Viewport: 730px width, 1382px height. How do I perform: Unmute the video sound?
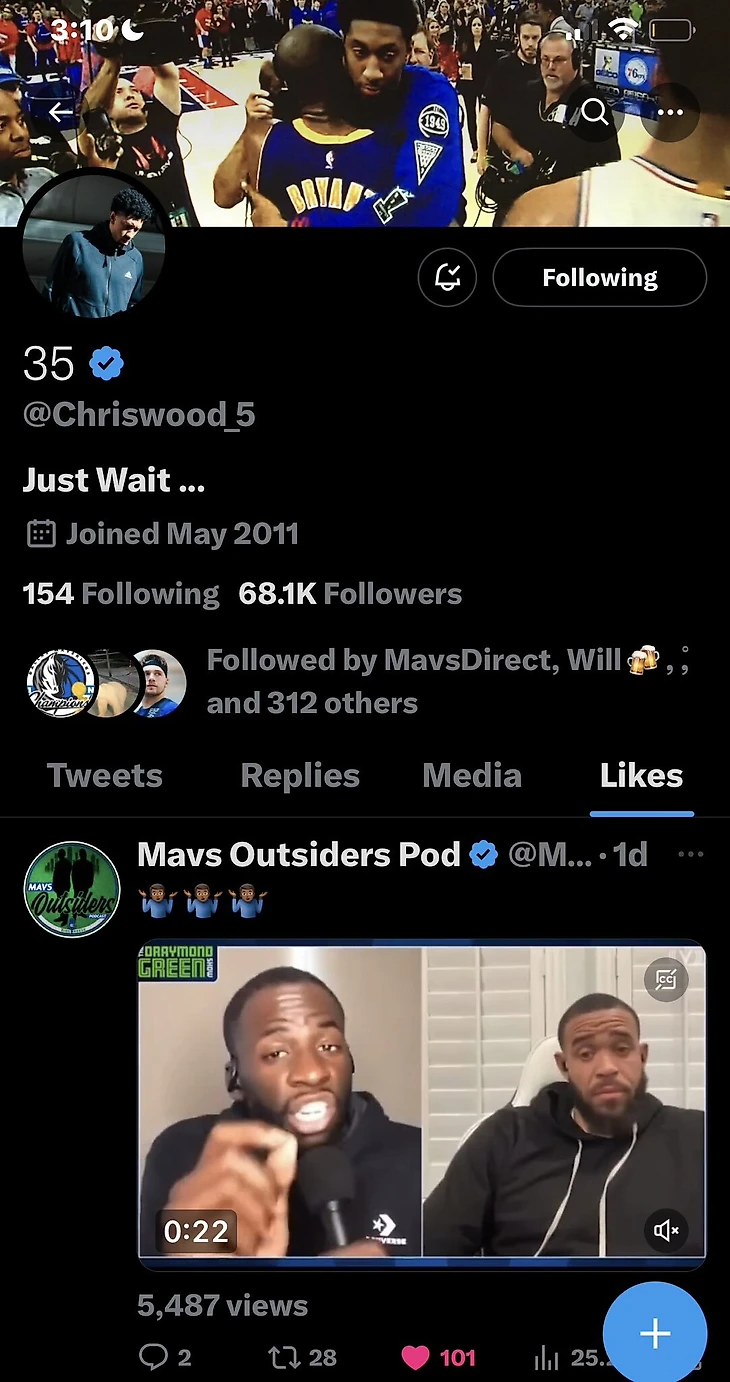pos(666,1230)
